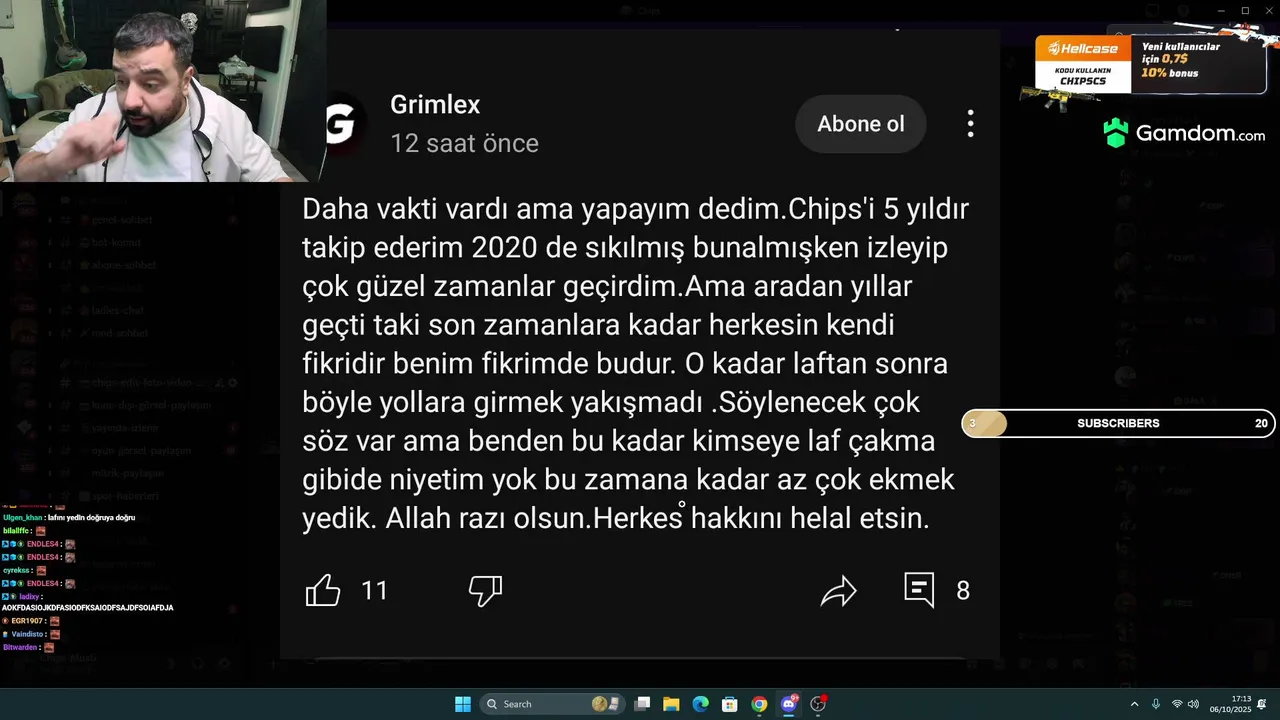
Task: Open Microsoft Edge from the taskbar
Action: [701, 704]
